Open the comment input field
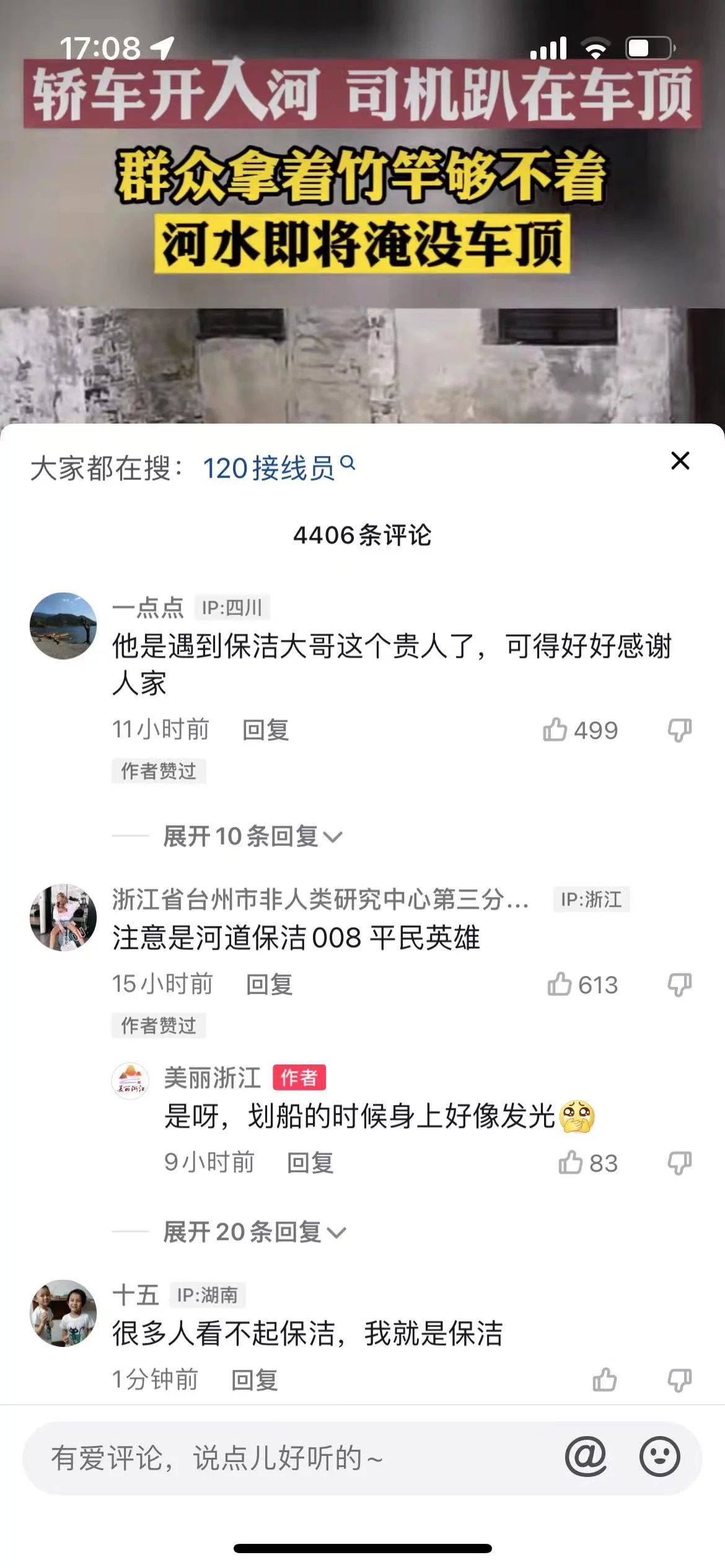 [x=279, y=1458]
